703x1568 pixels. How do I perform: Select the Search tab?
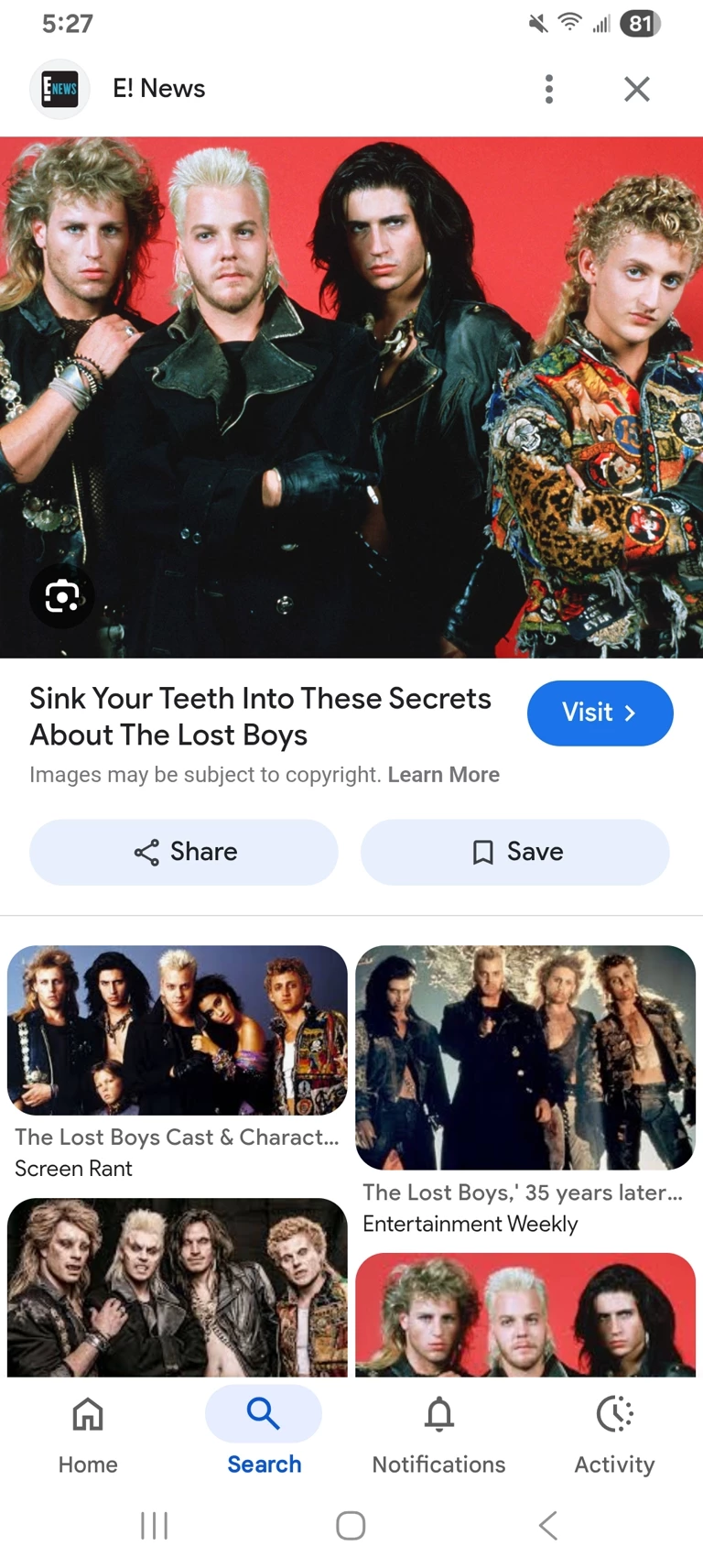[x=264, y=1434]
